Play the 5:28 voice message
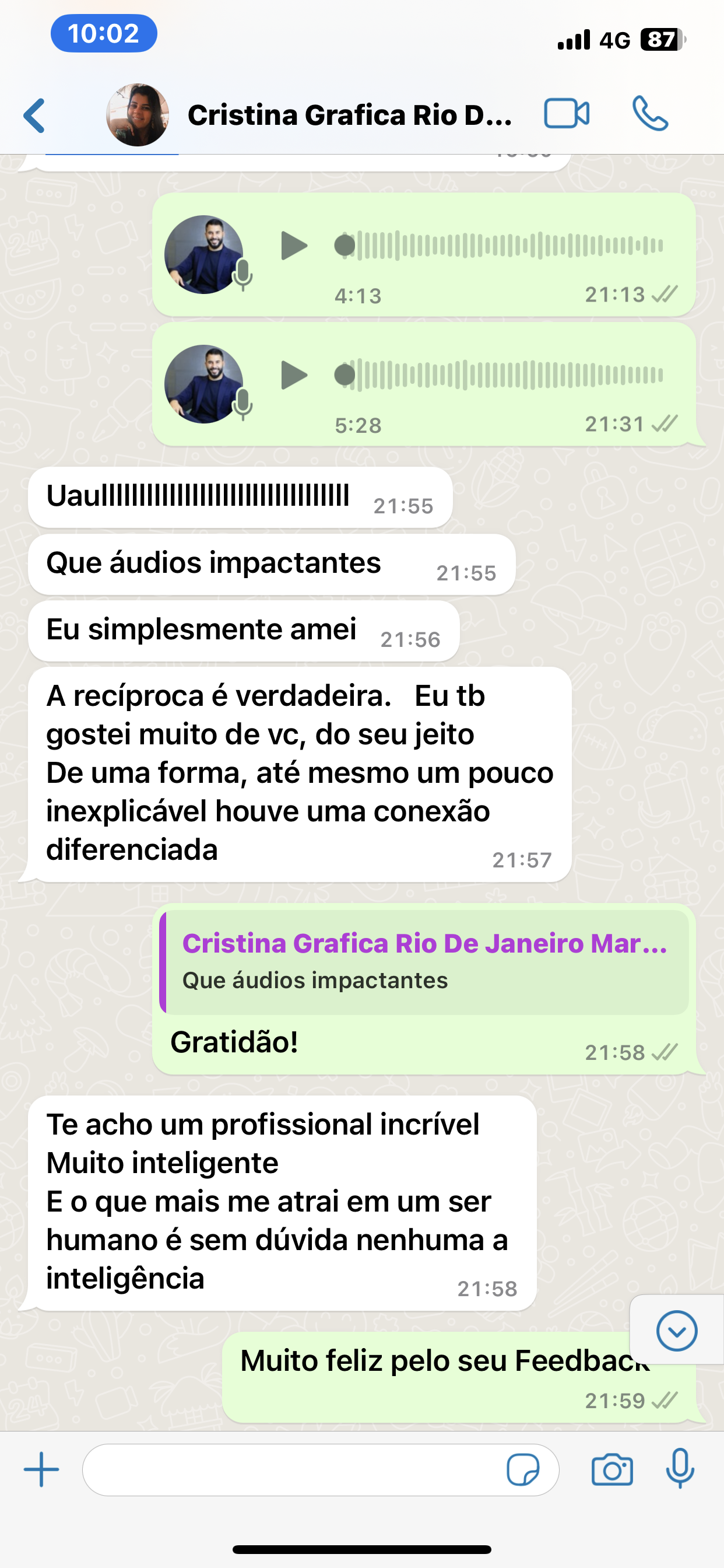Viewport: 724px width, 1568px height. [294, 375]
